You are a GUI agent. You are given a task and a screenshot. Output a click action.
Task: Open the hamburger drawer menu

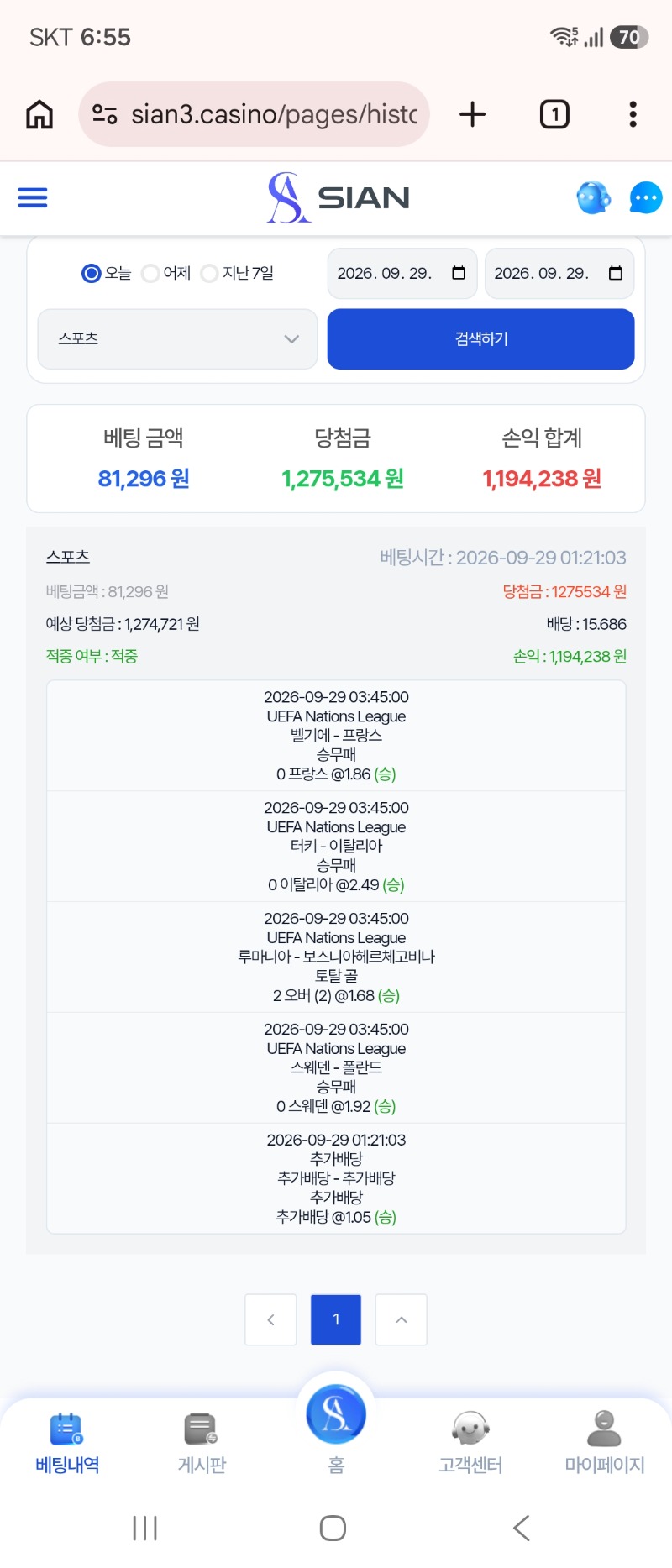[x=33, y=197]
